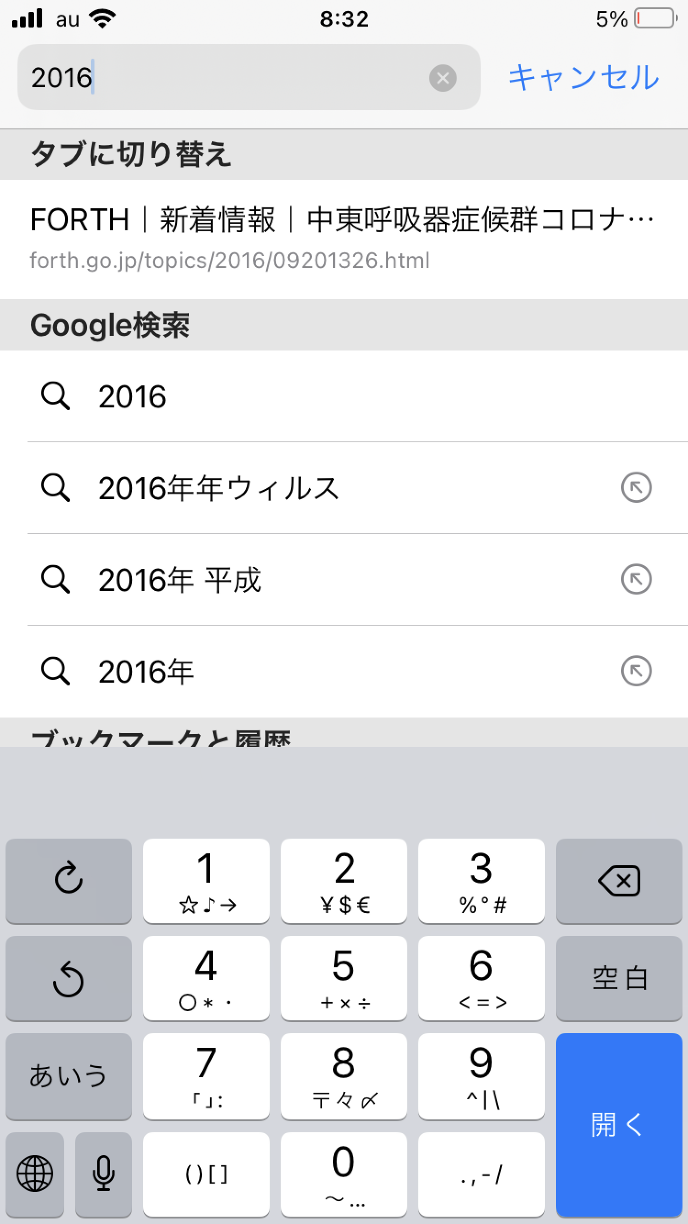688x1224 pixels.
Task: Select the suggestion 2016年 平成
Action: tap(300, 580)
